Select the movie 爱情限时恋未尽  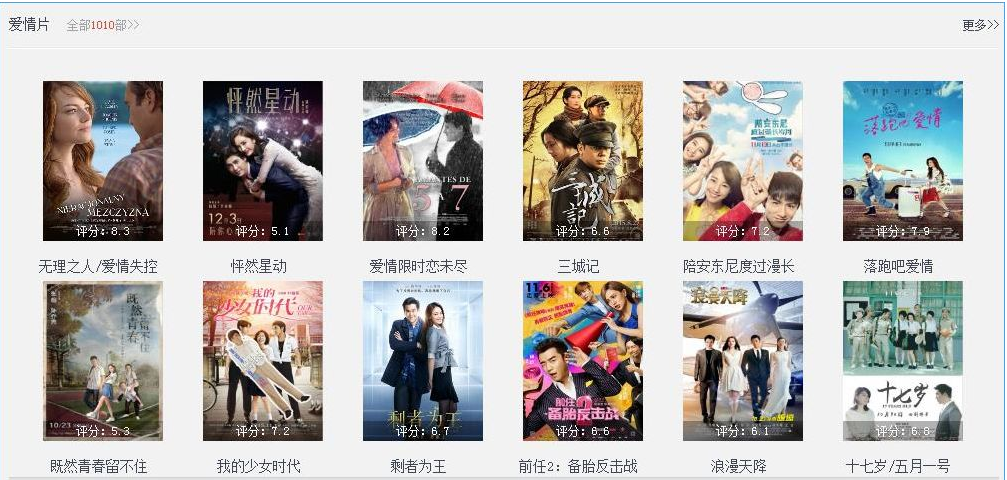point(422,160)
